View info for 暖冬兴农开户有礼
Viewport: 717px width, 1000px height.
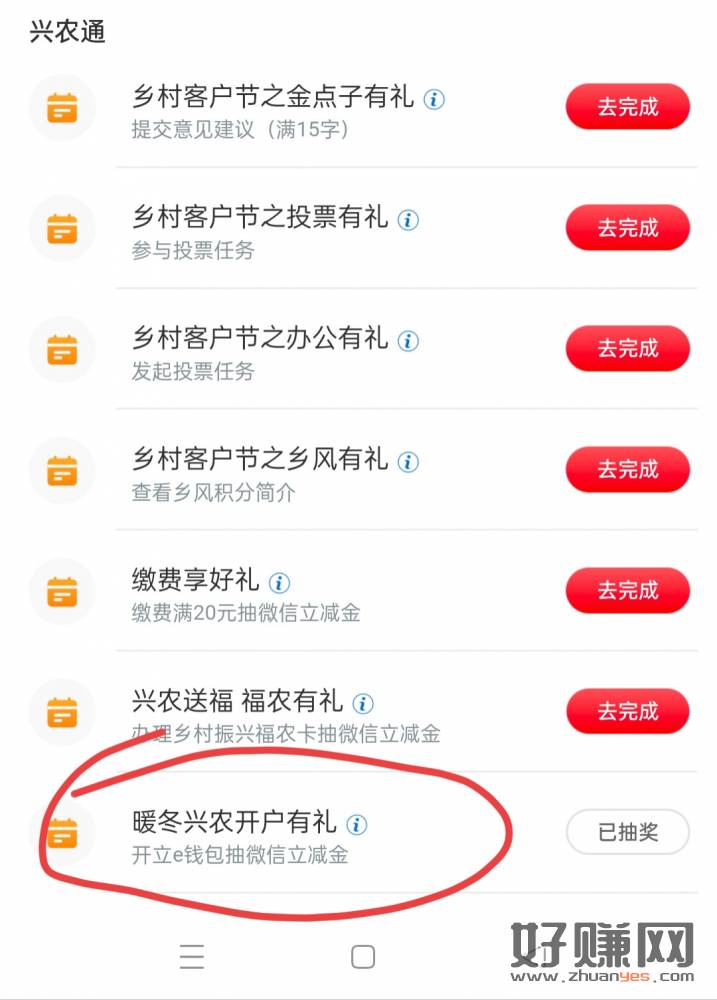[x=357, y=825]
